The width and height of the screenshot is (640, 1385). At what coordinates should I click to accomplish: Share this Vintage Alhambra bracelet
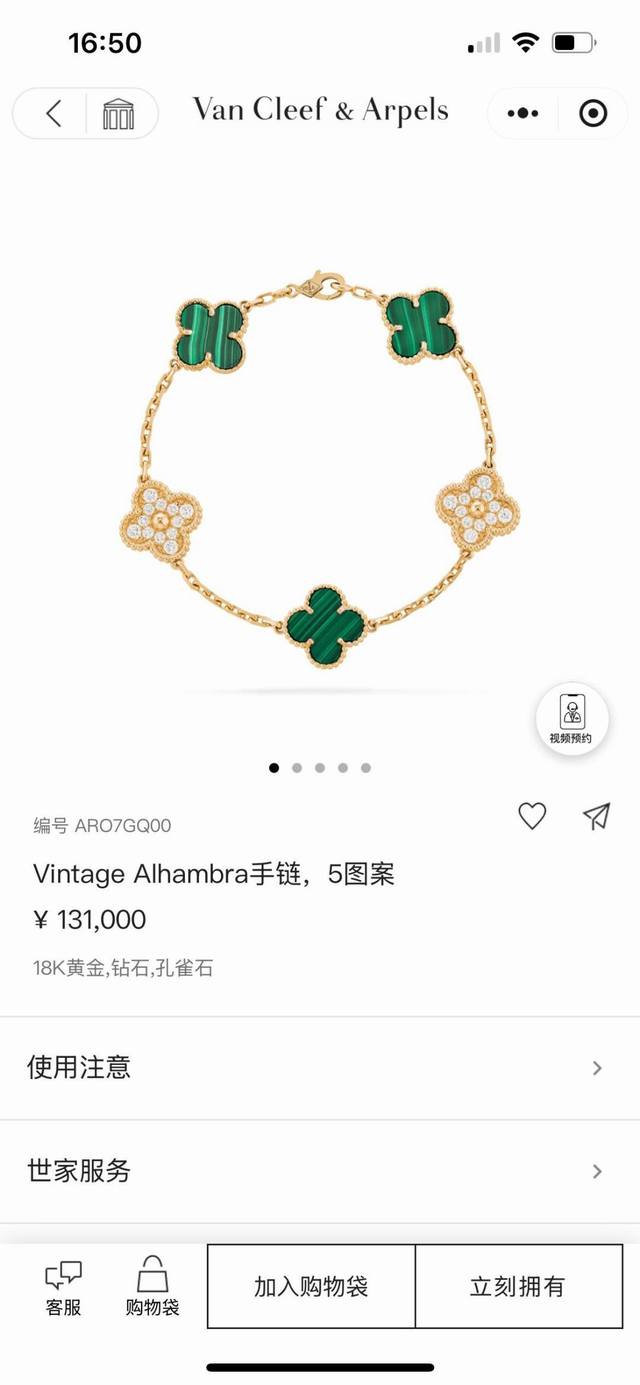pyautogui.click(x=596, y=817)
